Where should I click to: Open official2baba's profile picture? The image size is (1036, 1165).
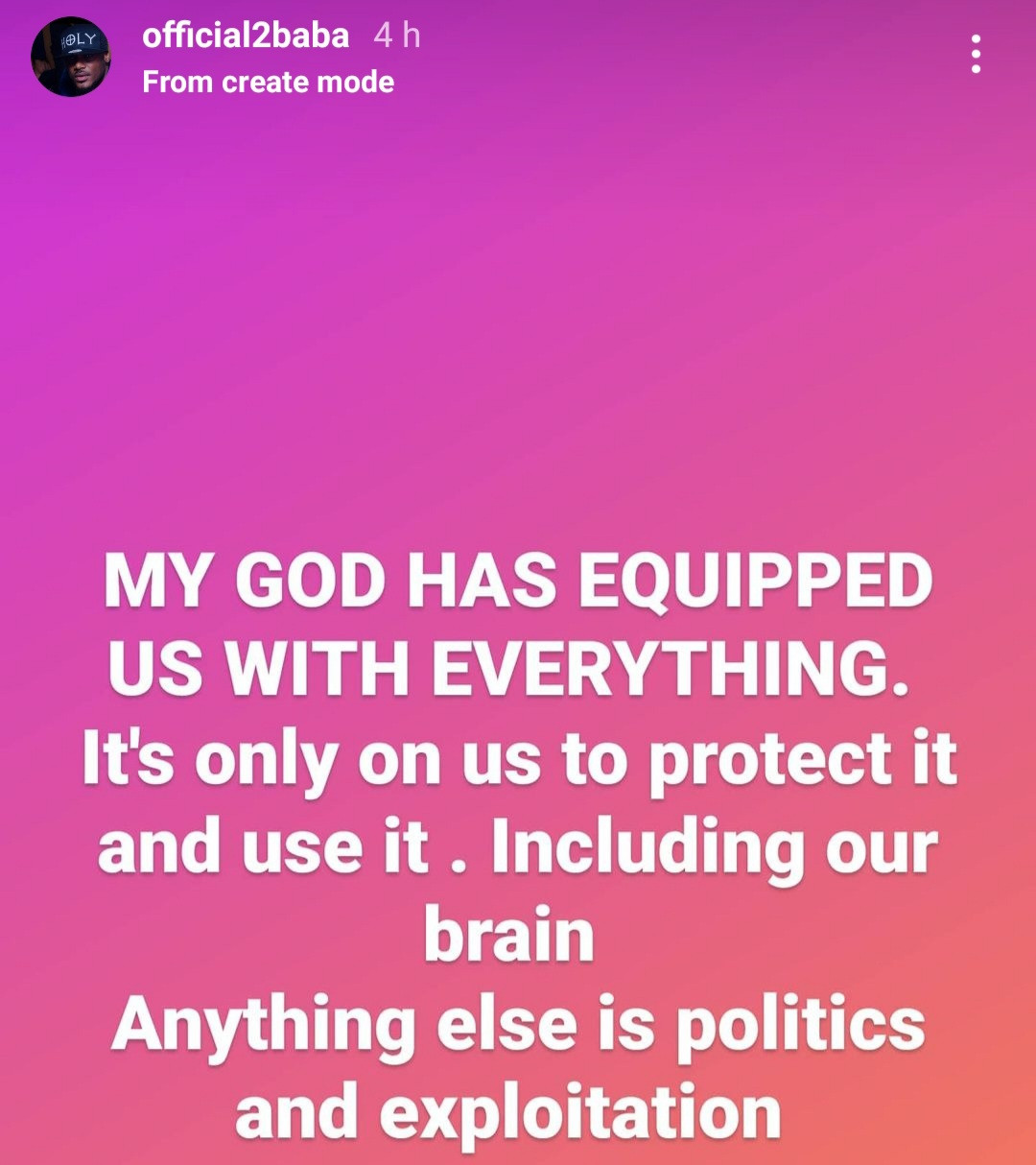[x=71, y=57]
